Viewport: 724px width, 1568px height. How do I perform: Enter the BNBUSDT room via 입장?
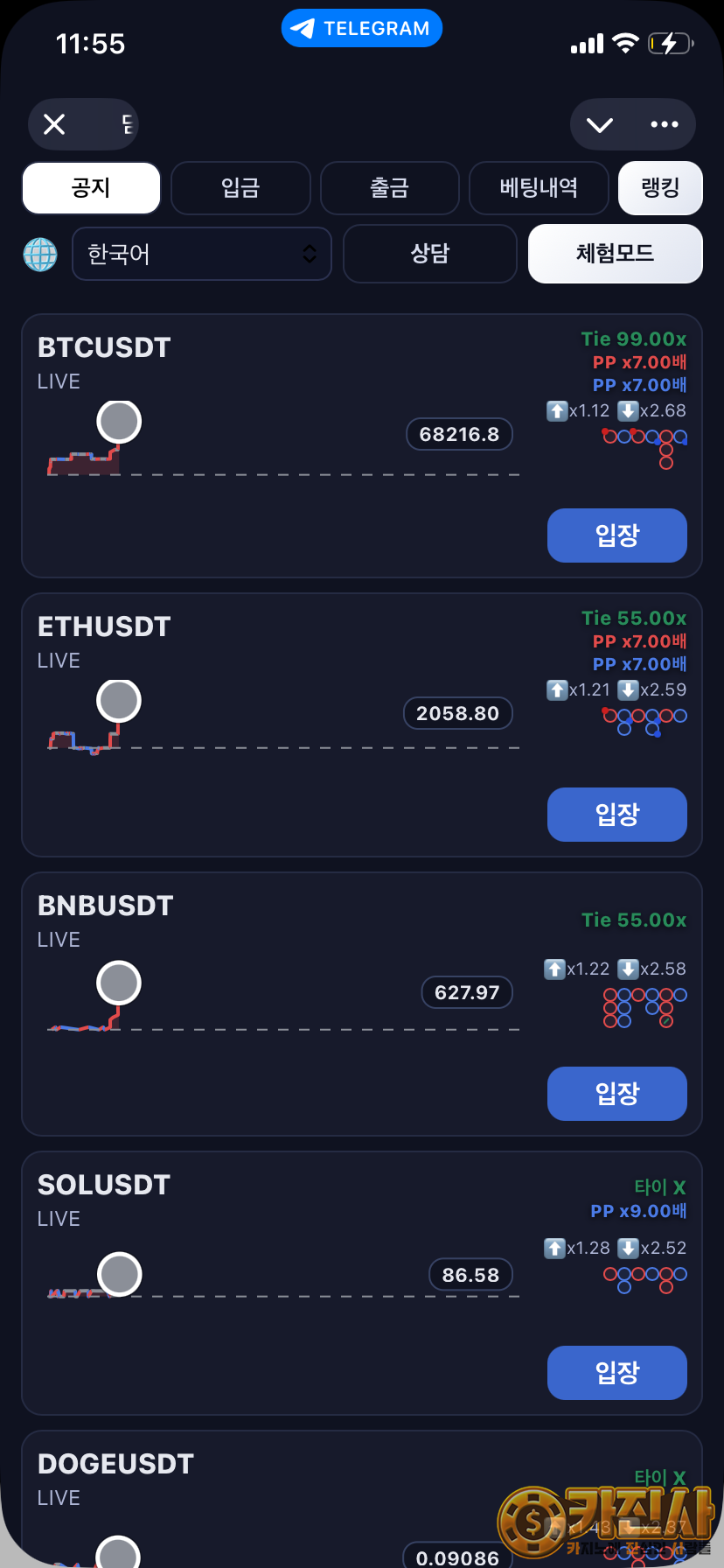point(617,1094)
